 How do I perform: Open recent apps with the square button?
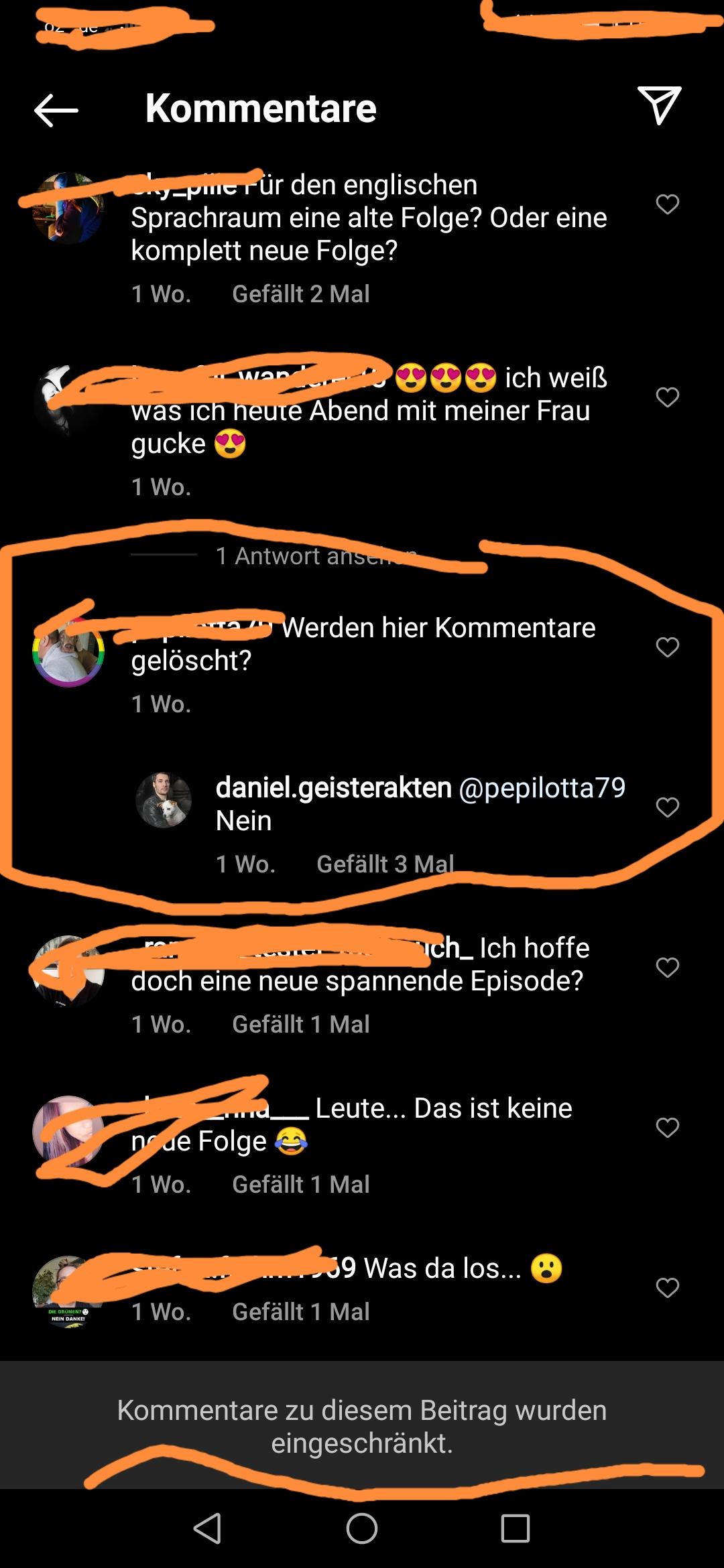(516, 1528)
